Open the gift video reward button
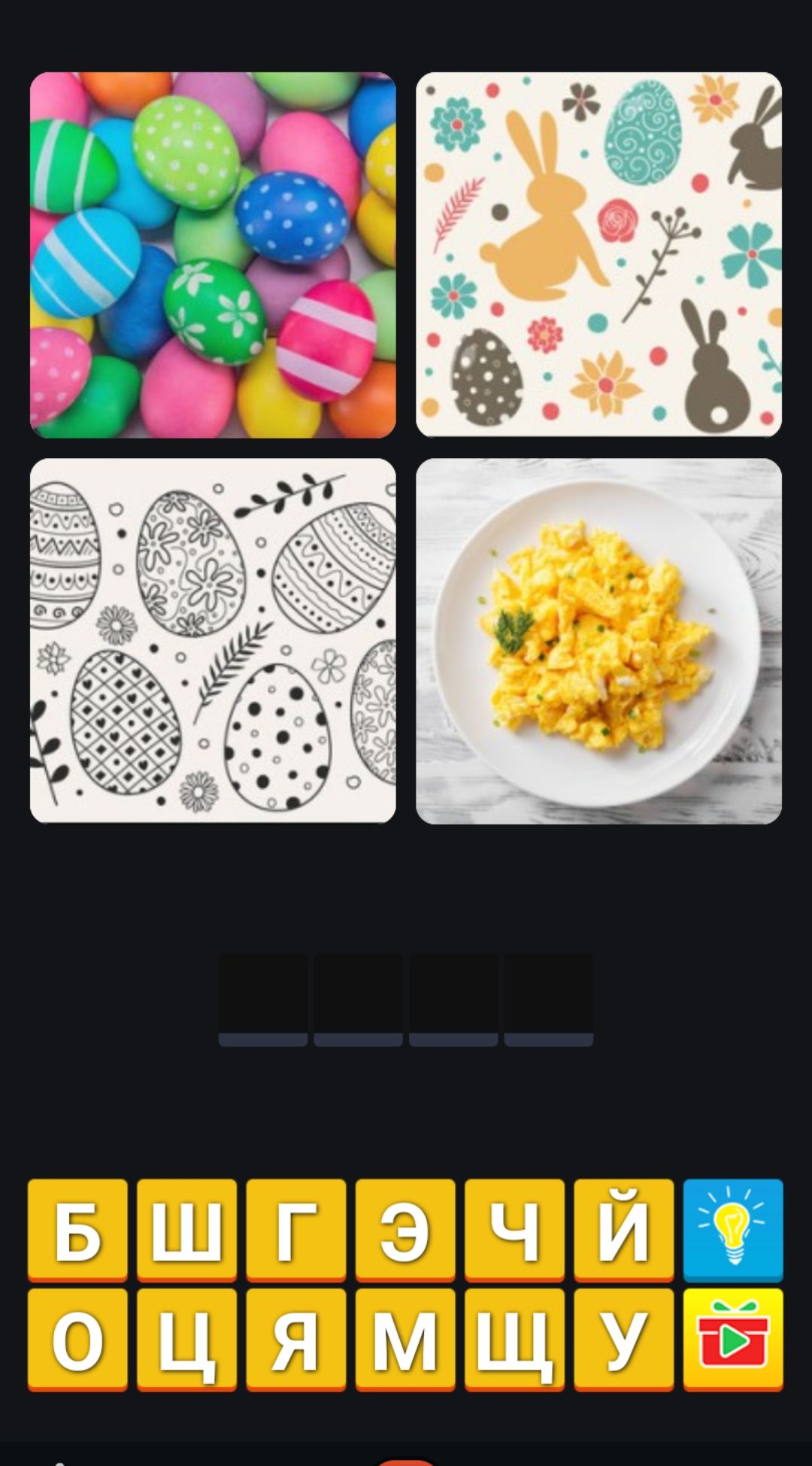Image resolution: width=812 pixels, height=1466 pixels. point(733,1339)
